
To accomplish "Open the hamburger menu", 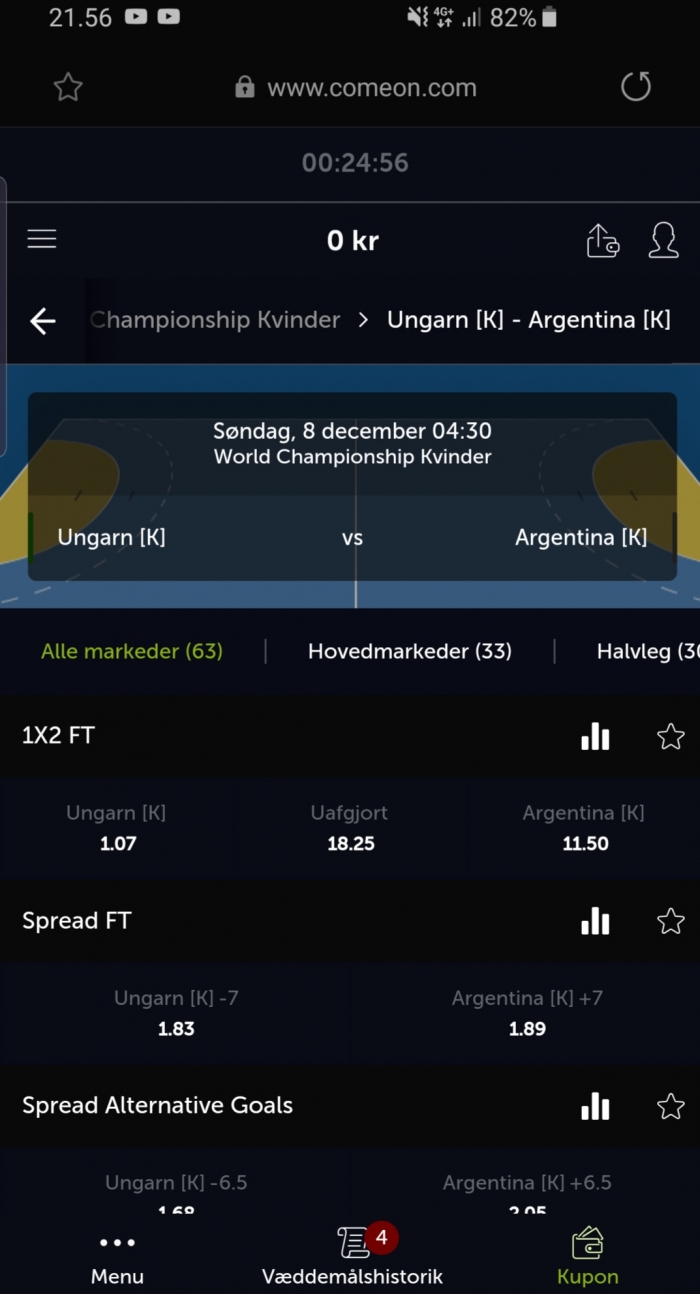I will 42,239.
